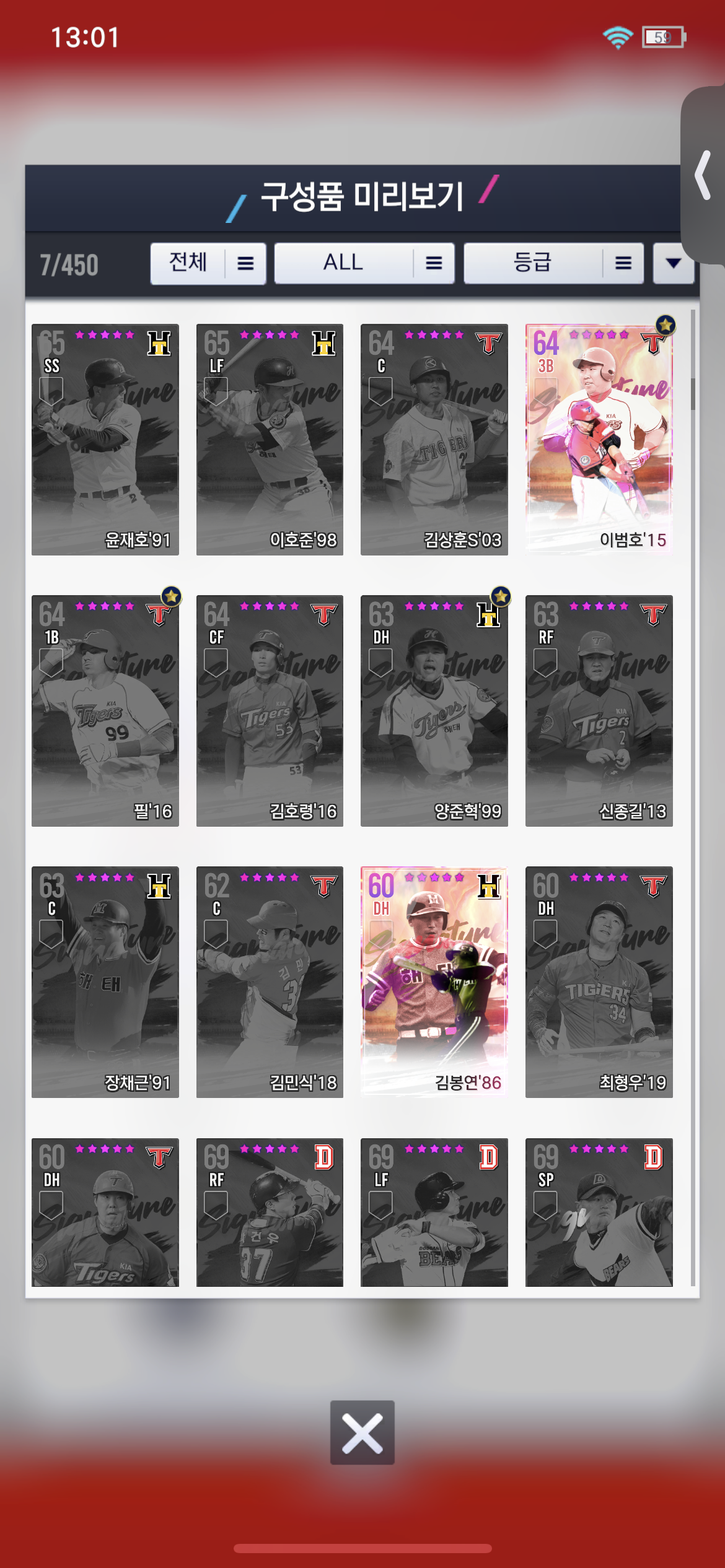Select the 김호령'16 player card
Viewport: 725px width, 1568px height.
(270, 710)
